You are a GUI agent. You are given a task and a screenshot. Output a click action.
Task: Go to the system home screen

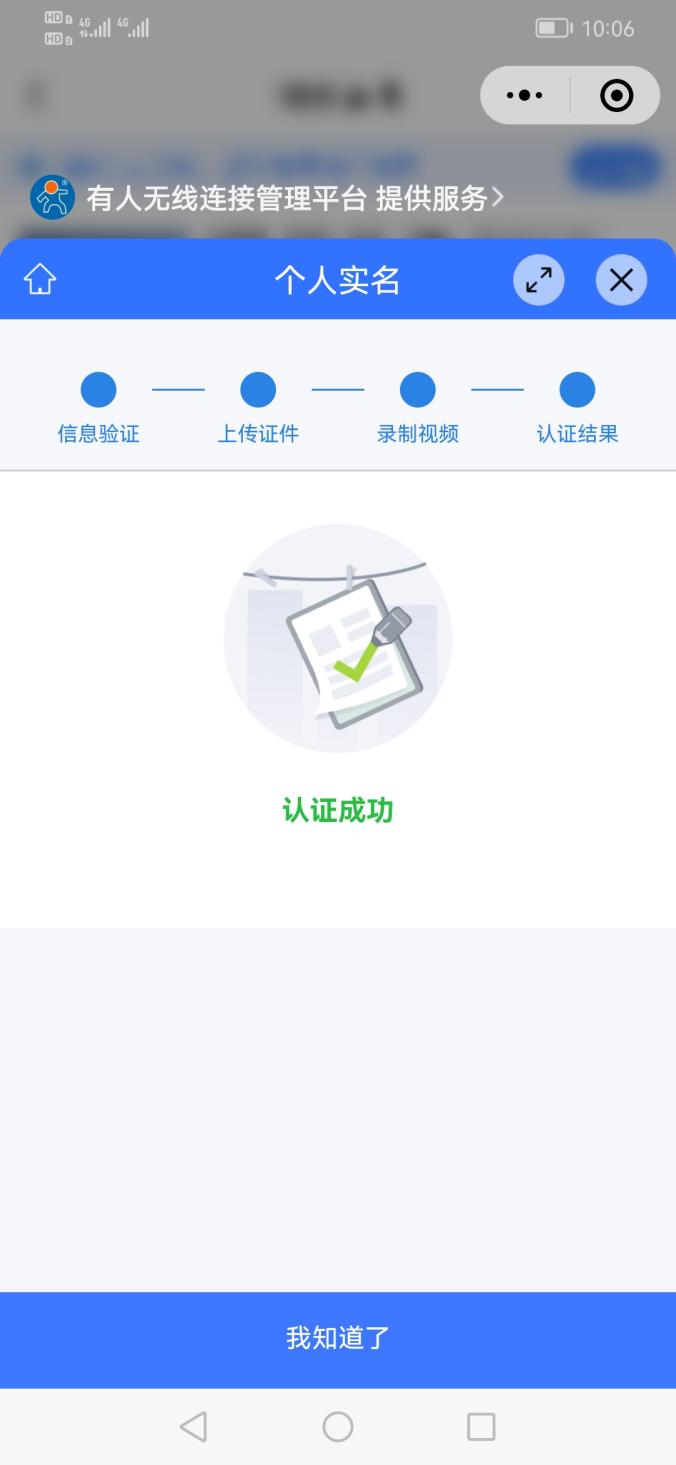pos(338,1426)
